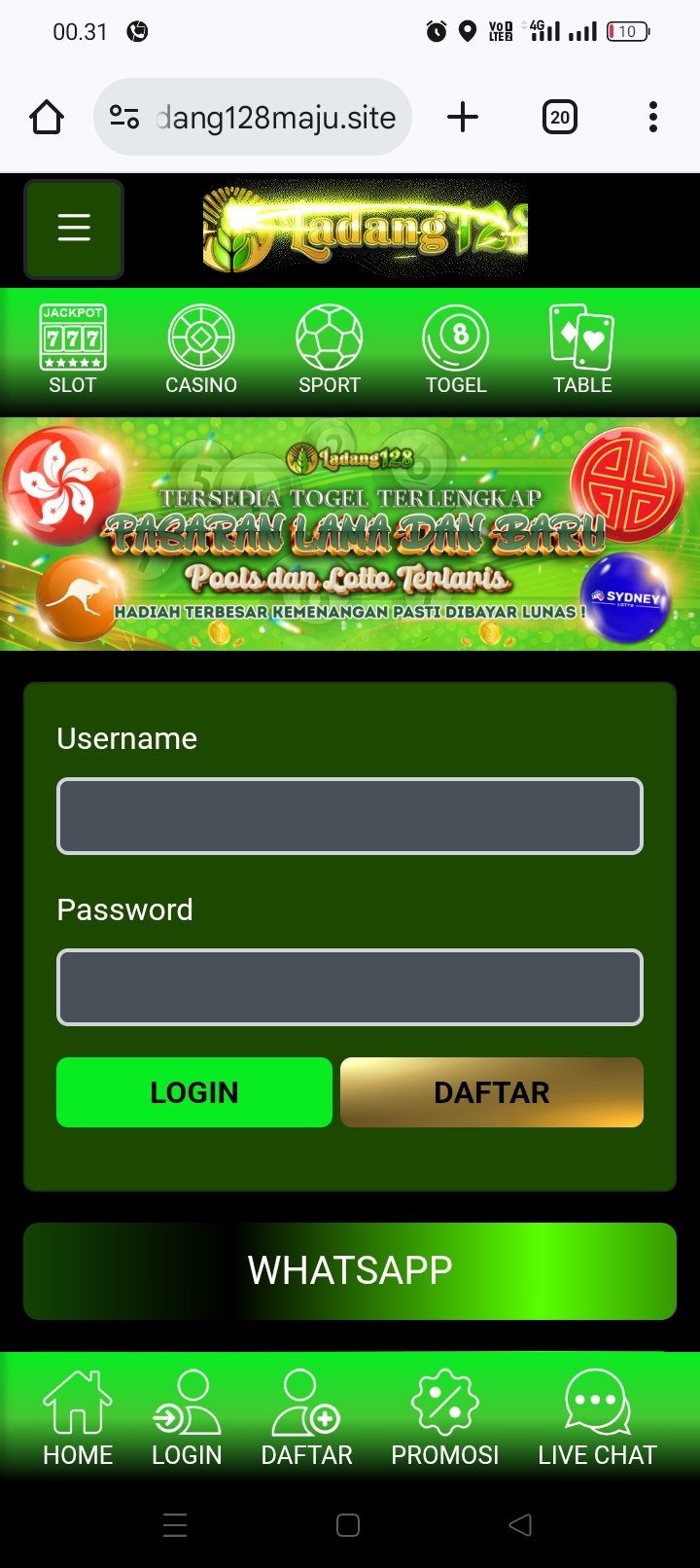Select the Slot category
The height and width of the screenshot is (1568, 700).
73,350
